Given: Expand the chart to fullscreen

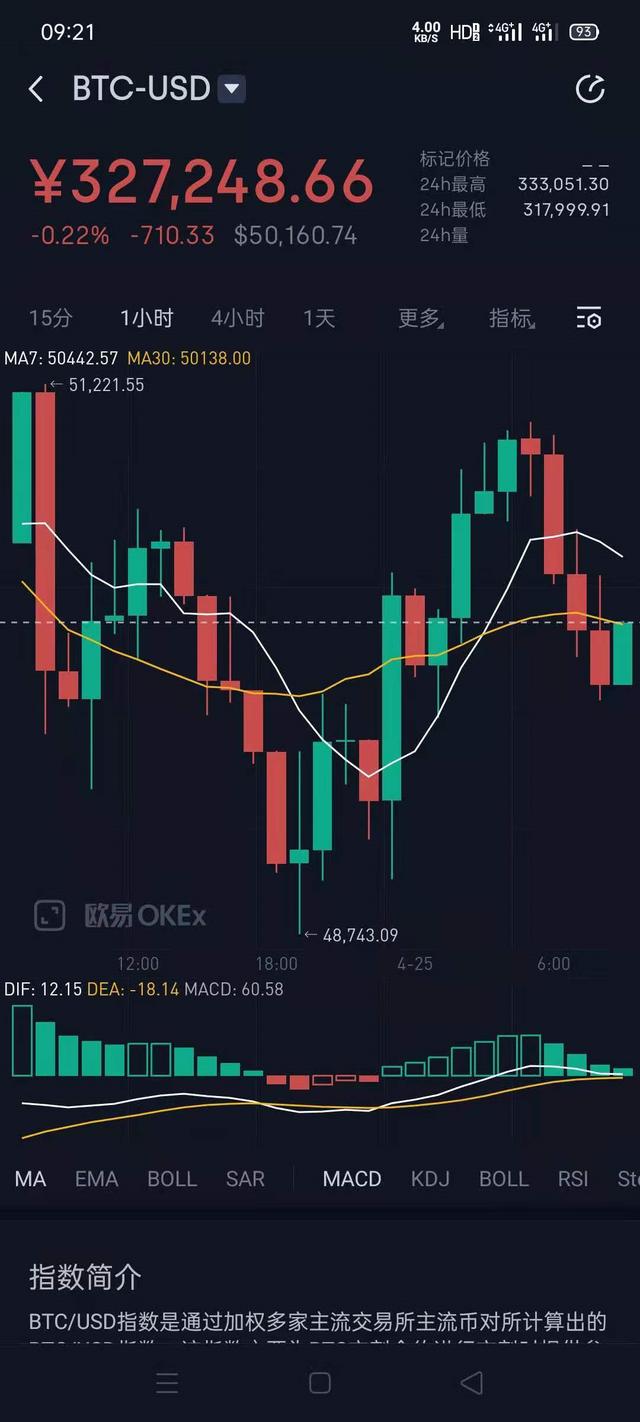Looking at the screenshot, I should (49, 915).
